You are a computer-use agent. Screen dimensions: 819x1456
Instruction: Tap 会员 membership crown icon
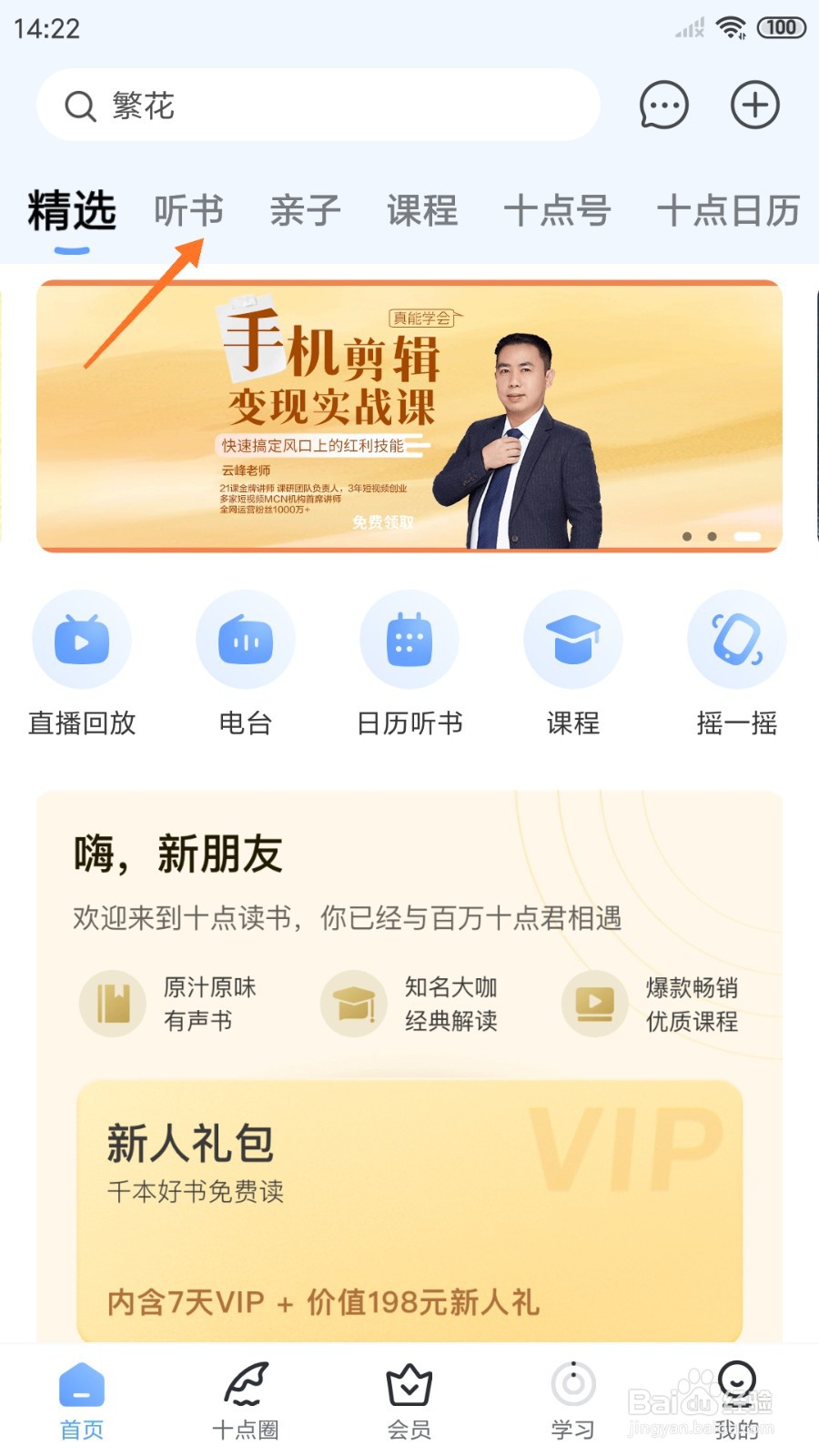(408, 1401)
